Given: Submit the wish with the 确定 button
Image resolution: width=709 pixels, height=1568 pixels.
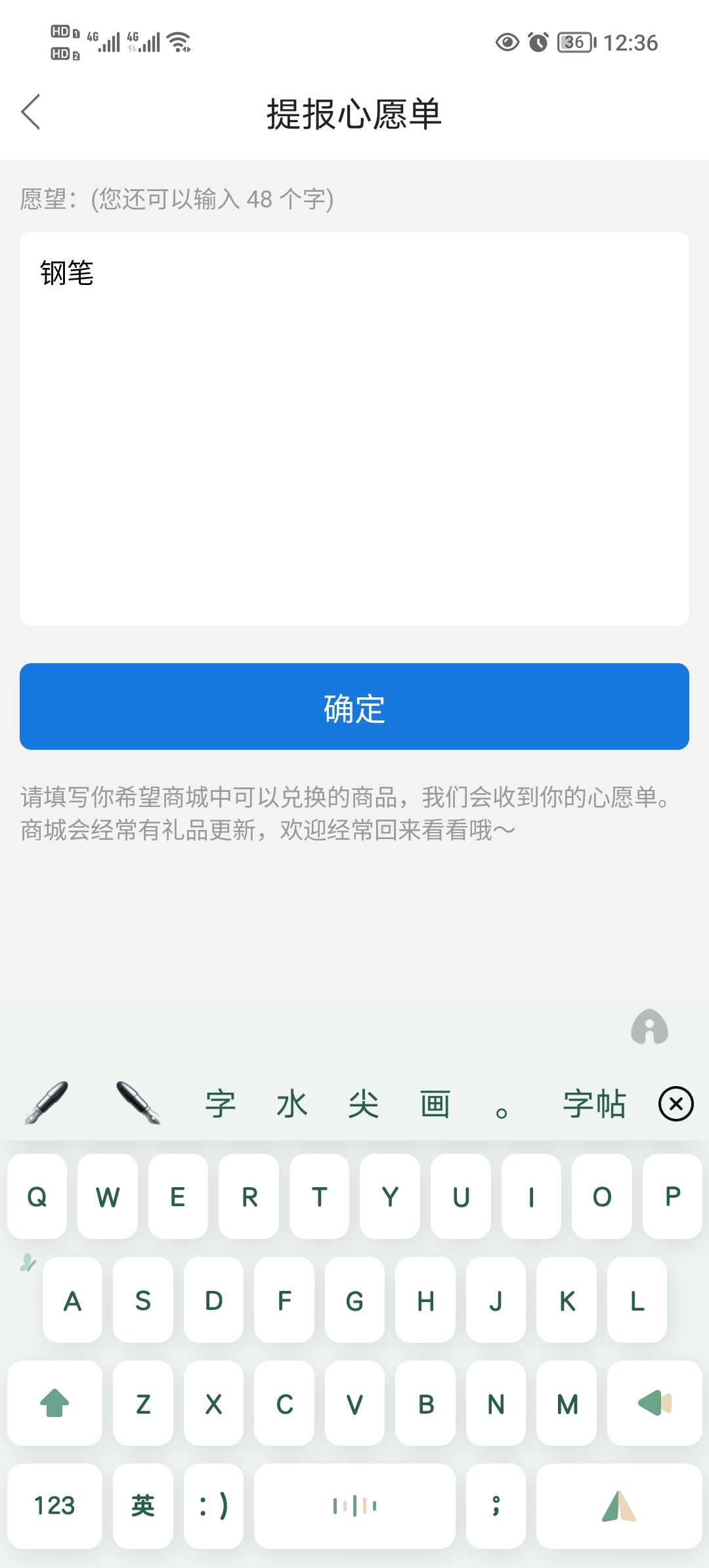Looking at the screenshot, I should [354, 707].
